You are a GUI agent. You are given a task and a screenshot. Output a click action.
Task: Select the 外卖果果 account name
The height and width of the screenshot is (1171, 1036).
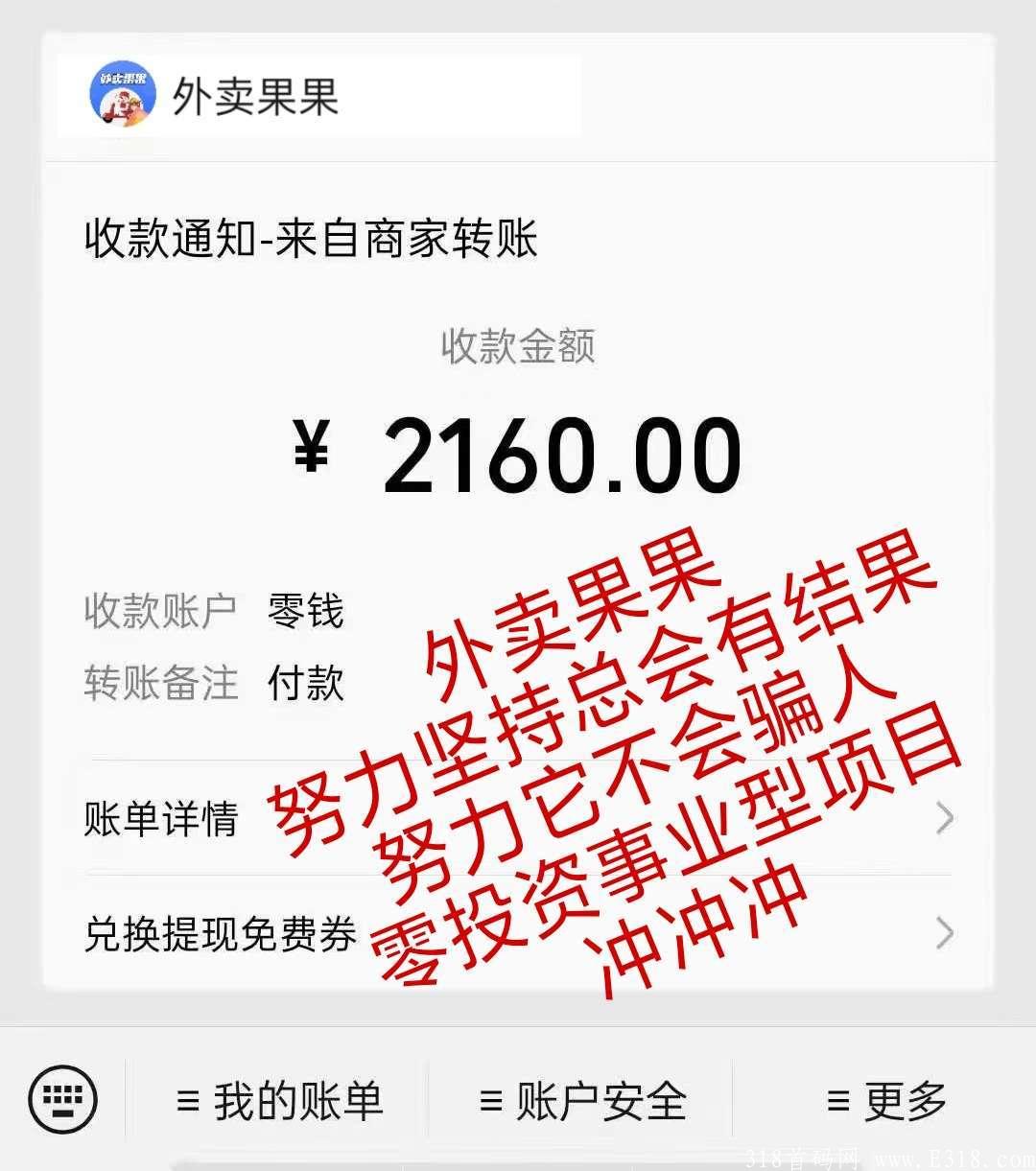click(x=254, y=96)
